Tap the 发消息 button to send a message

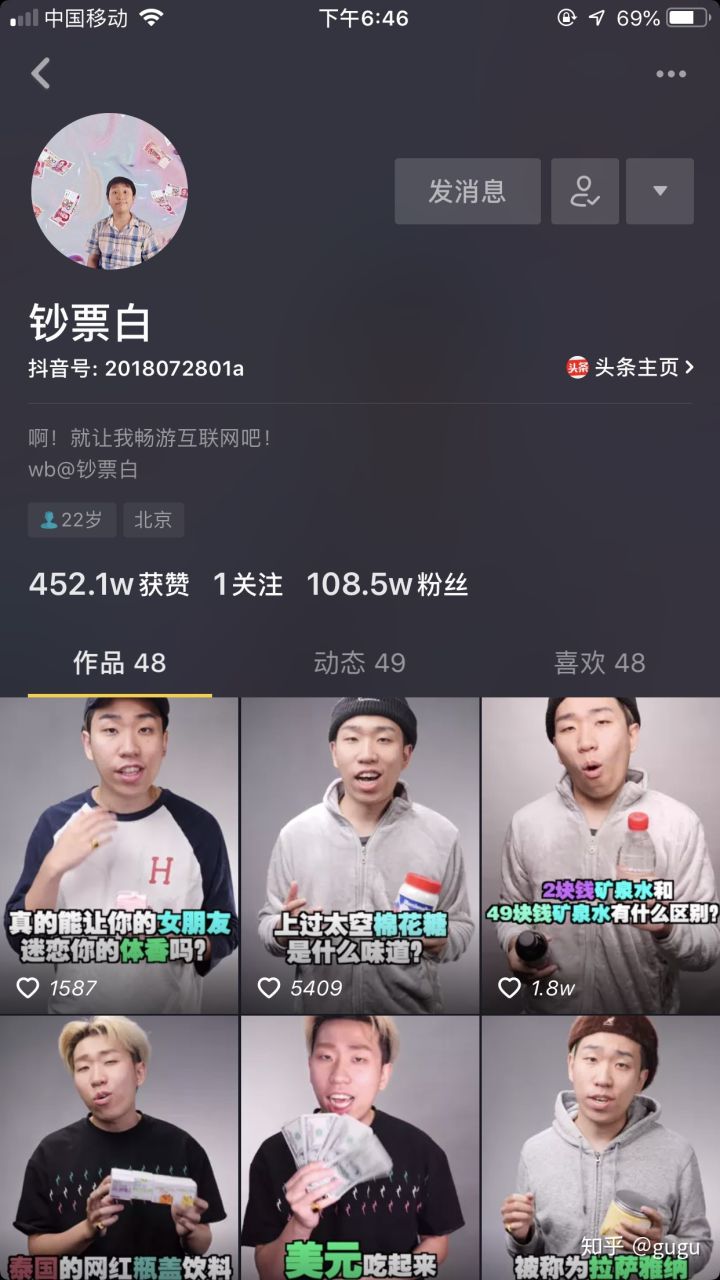coord(467,191)
